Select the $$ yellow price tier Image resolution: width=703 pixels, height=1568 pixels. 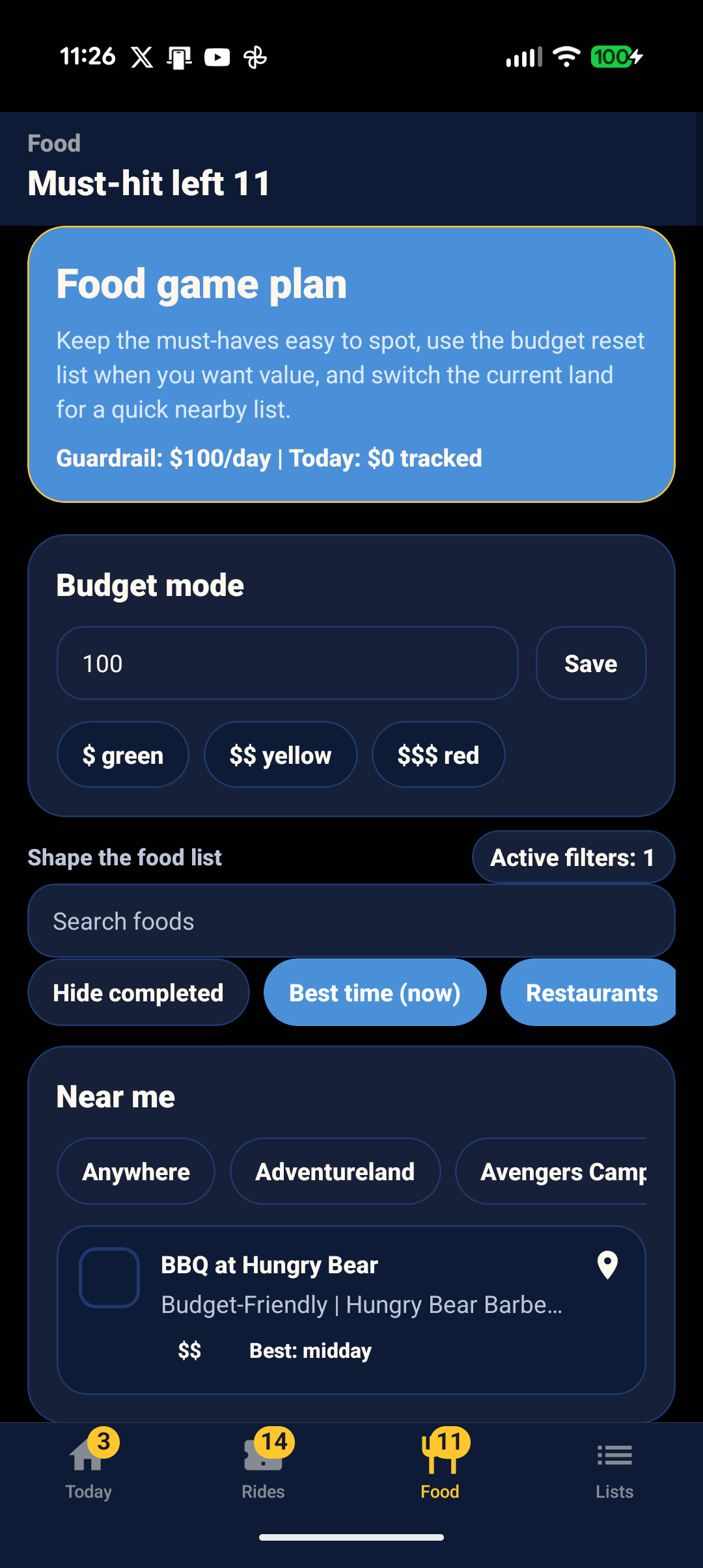point(281,755)
